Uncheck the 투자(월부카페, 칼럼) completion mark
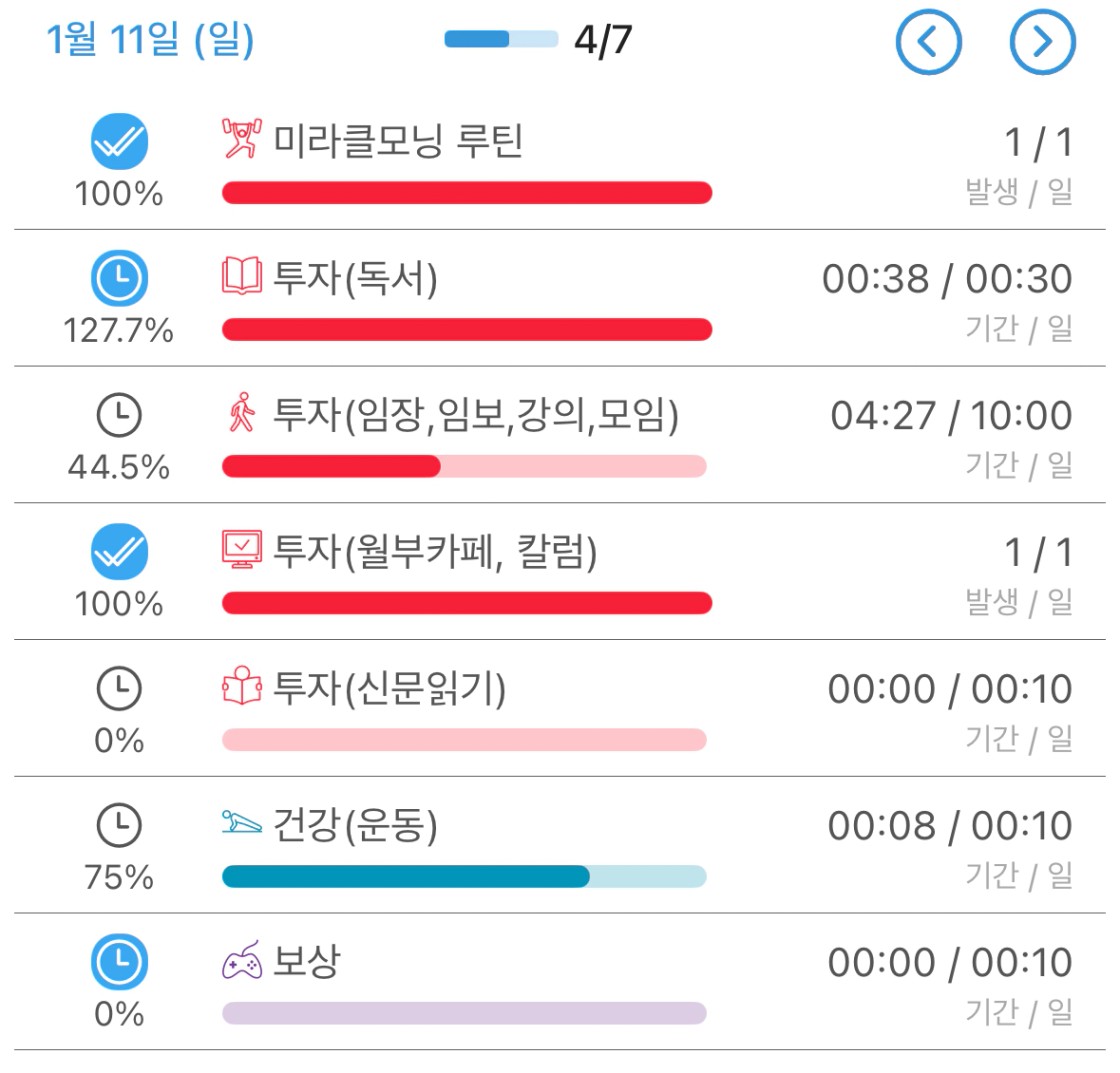Screen dimensions: 1120x1073 pyautogui.click(x=120, y=552)
